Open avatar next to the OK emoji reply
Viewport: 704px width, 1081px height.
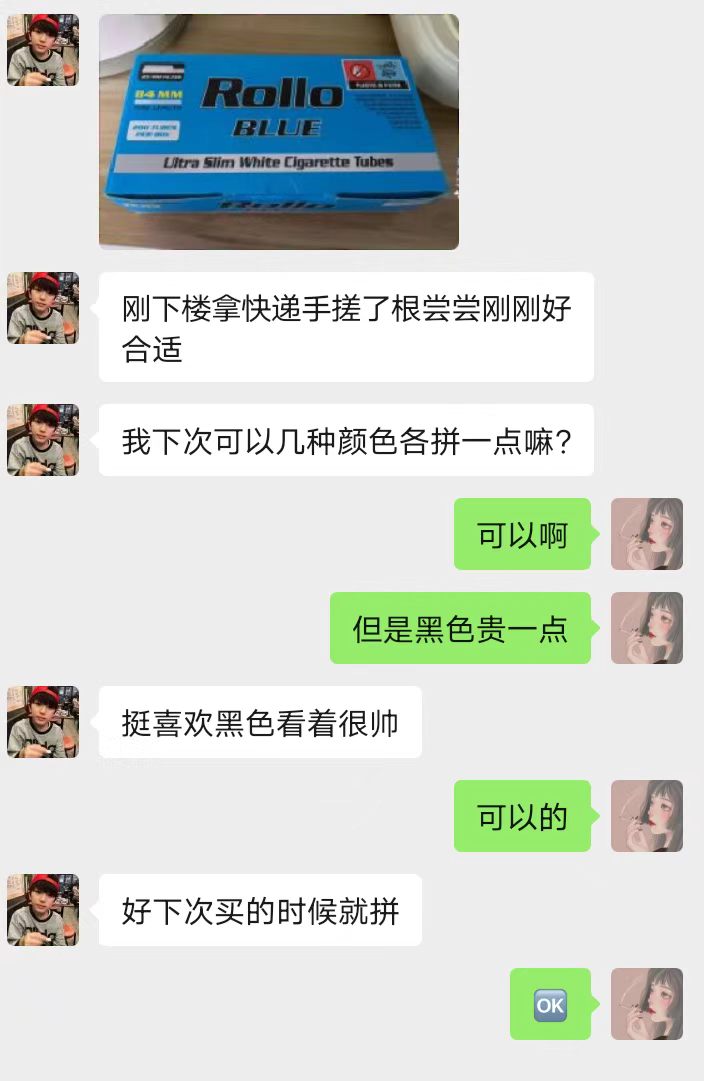coord(647,1004)
